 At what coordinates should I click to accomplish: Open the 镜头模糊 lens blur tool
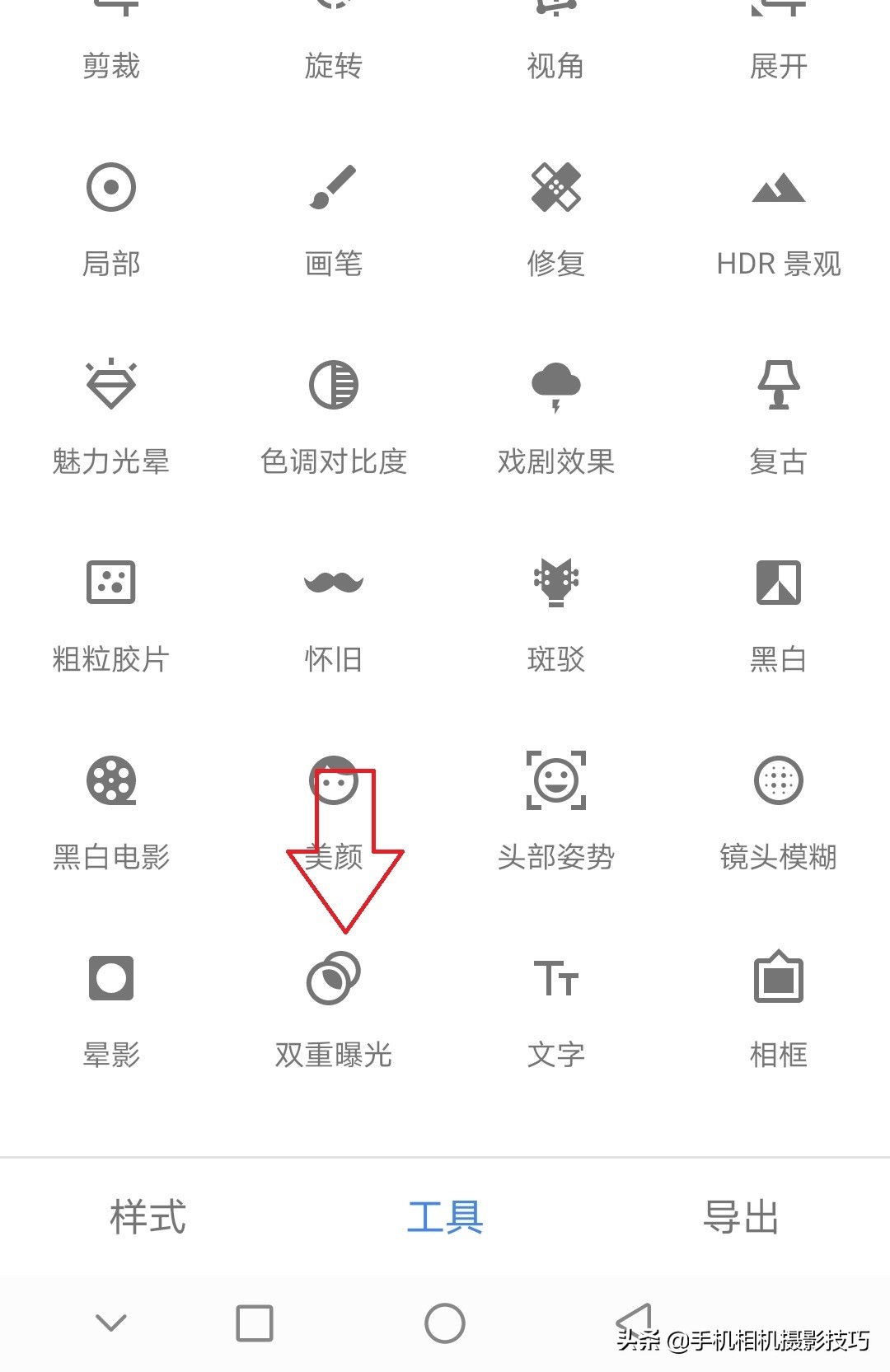[778, 812]
